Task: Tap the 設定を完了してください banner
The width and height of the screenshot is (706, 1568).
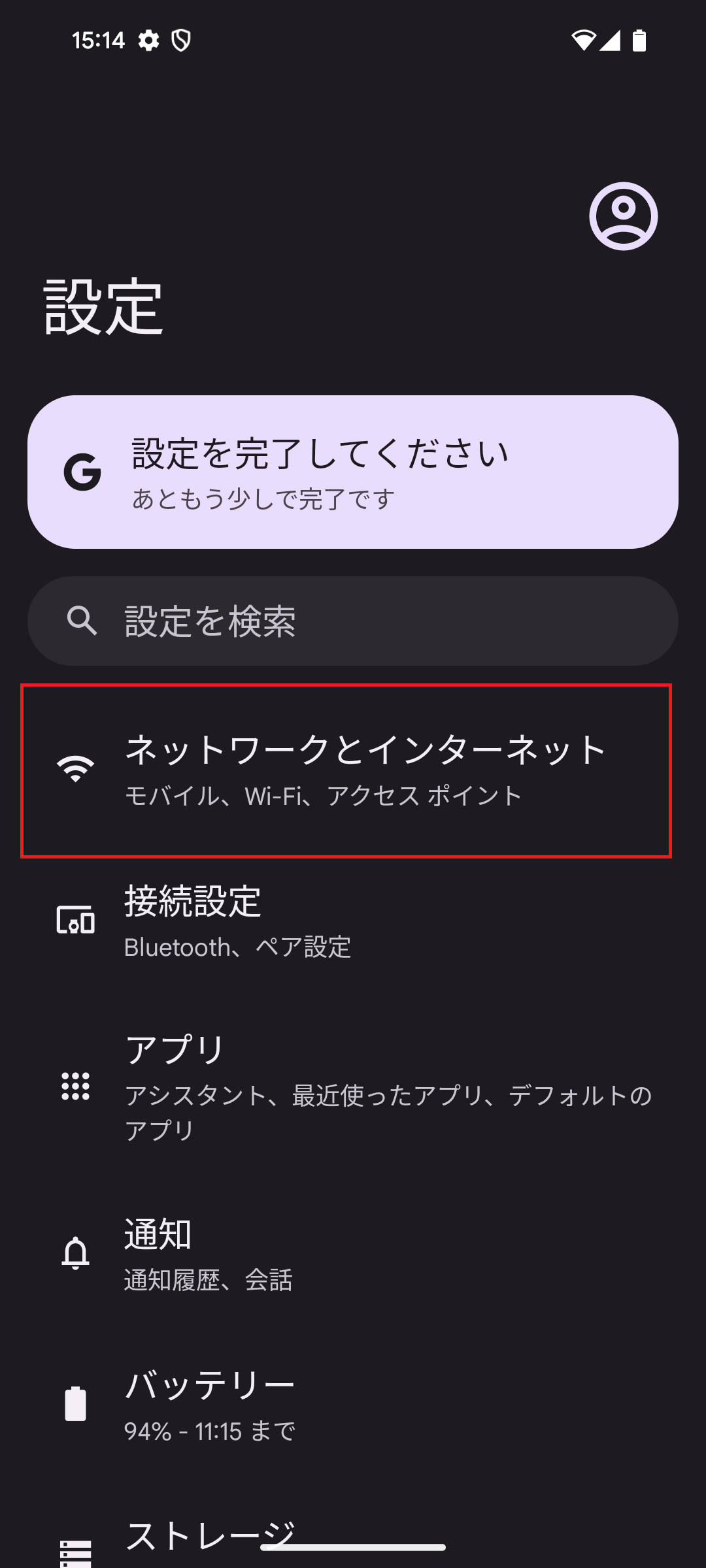Action: click(353, 469)
